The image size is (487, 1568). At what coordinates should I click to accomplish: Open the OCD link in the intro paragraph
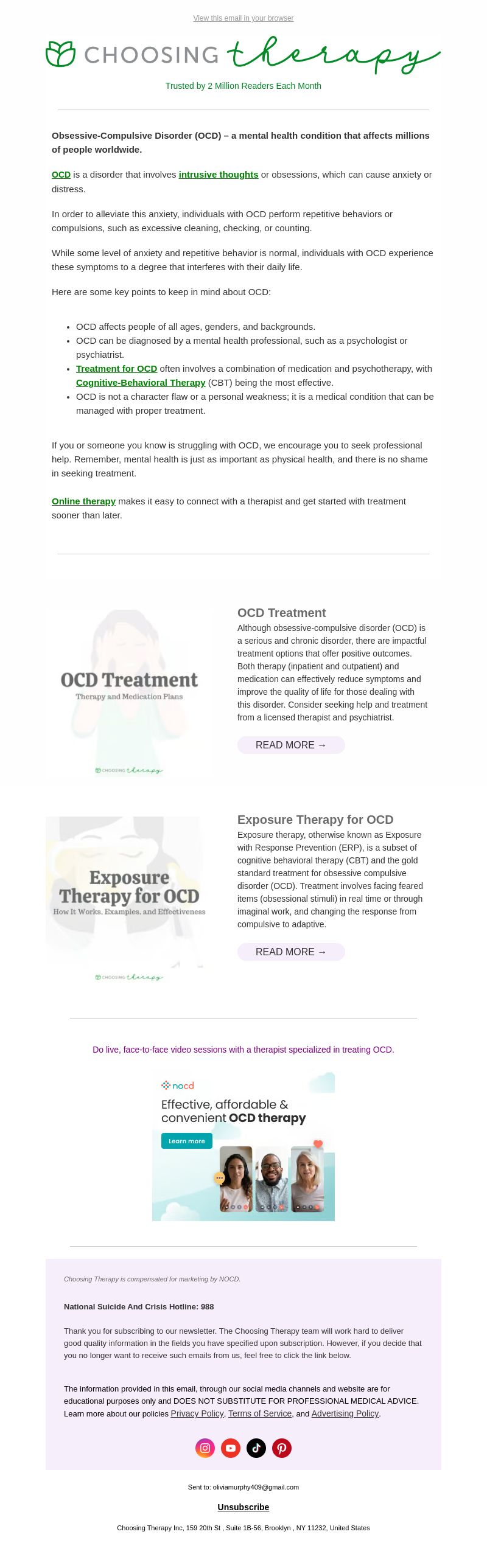(61, 175)
